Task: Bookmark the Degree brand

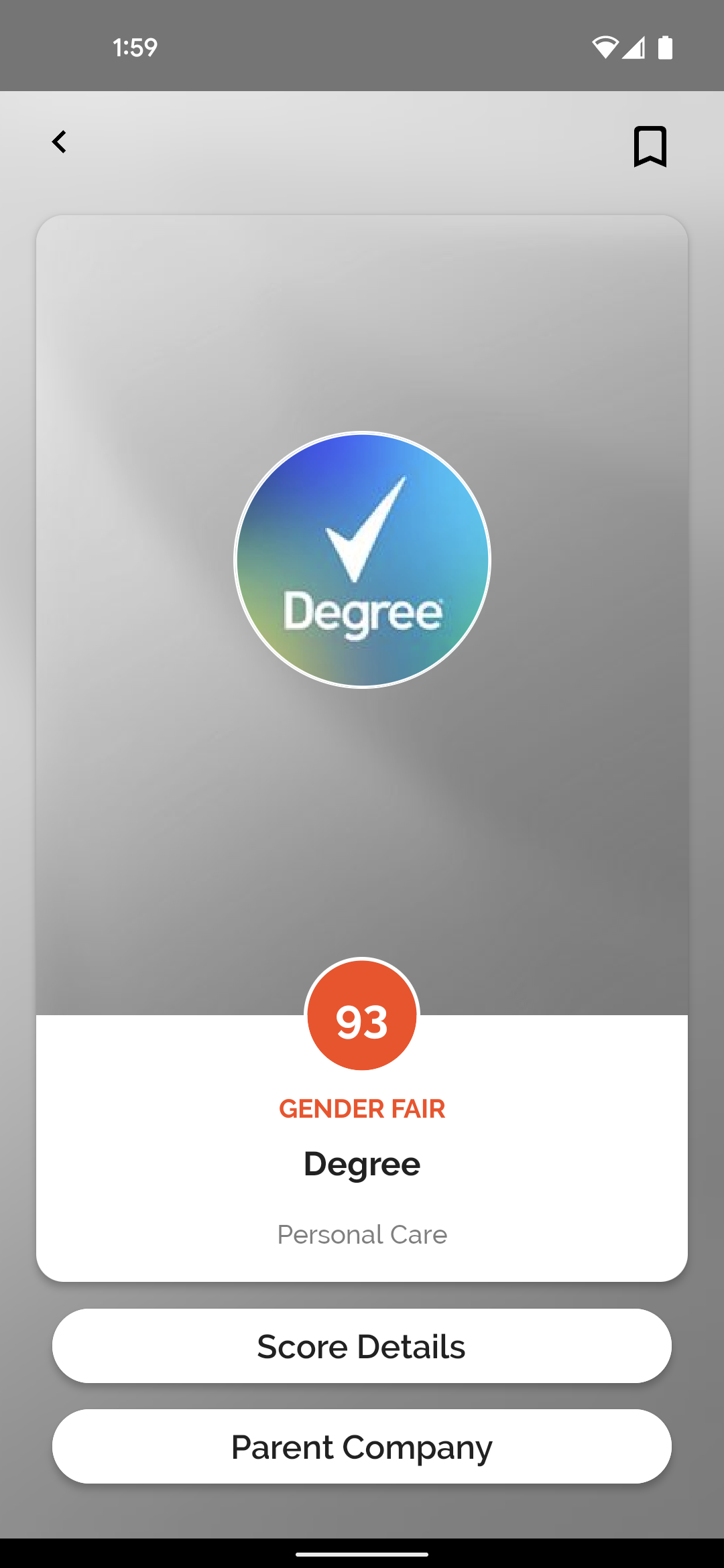Action: click(x=650, y=146)
